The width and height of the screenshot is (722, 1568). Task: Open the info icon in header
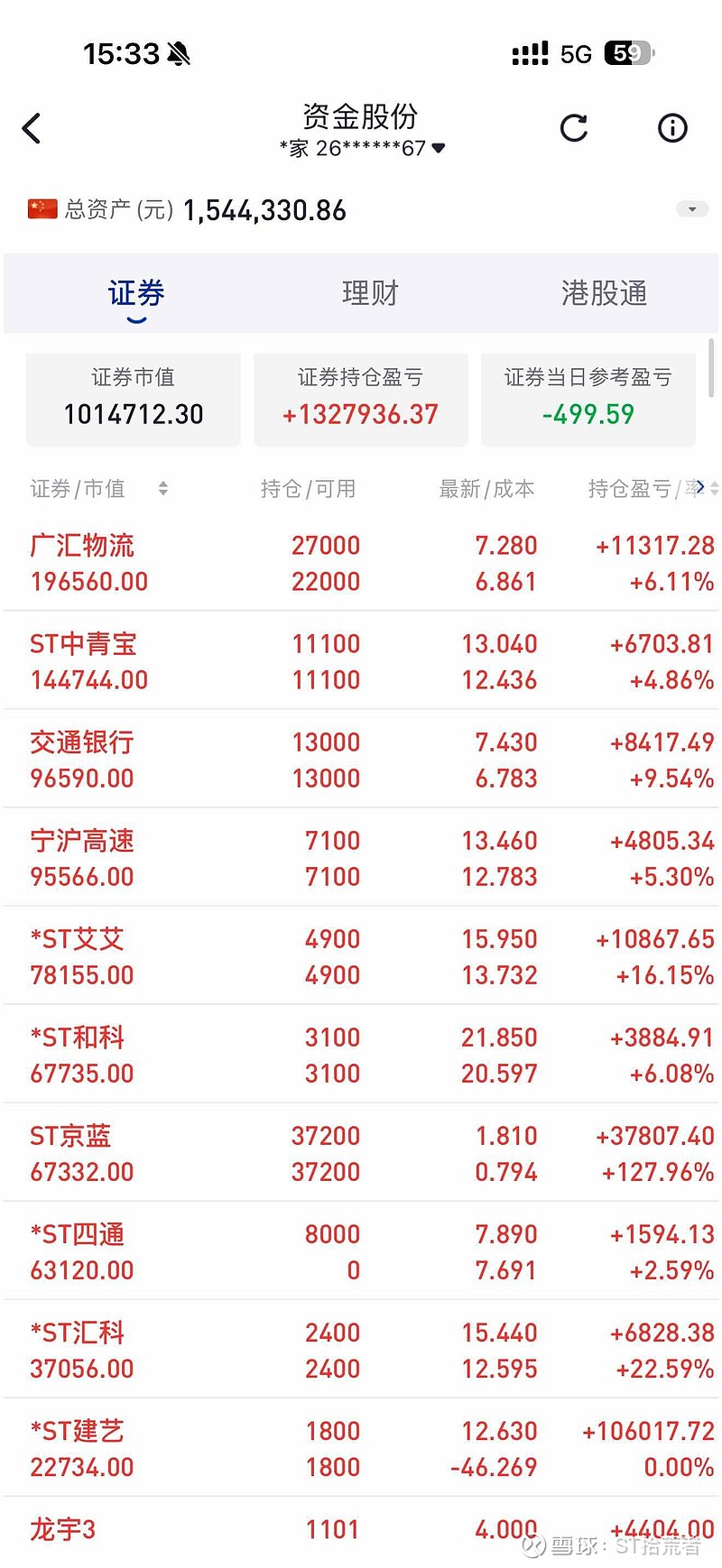click(672, 128)
